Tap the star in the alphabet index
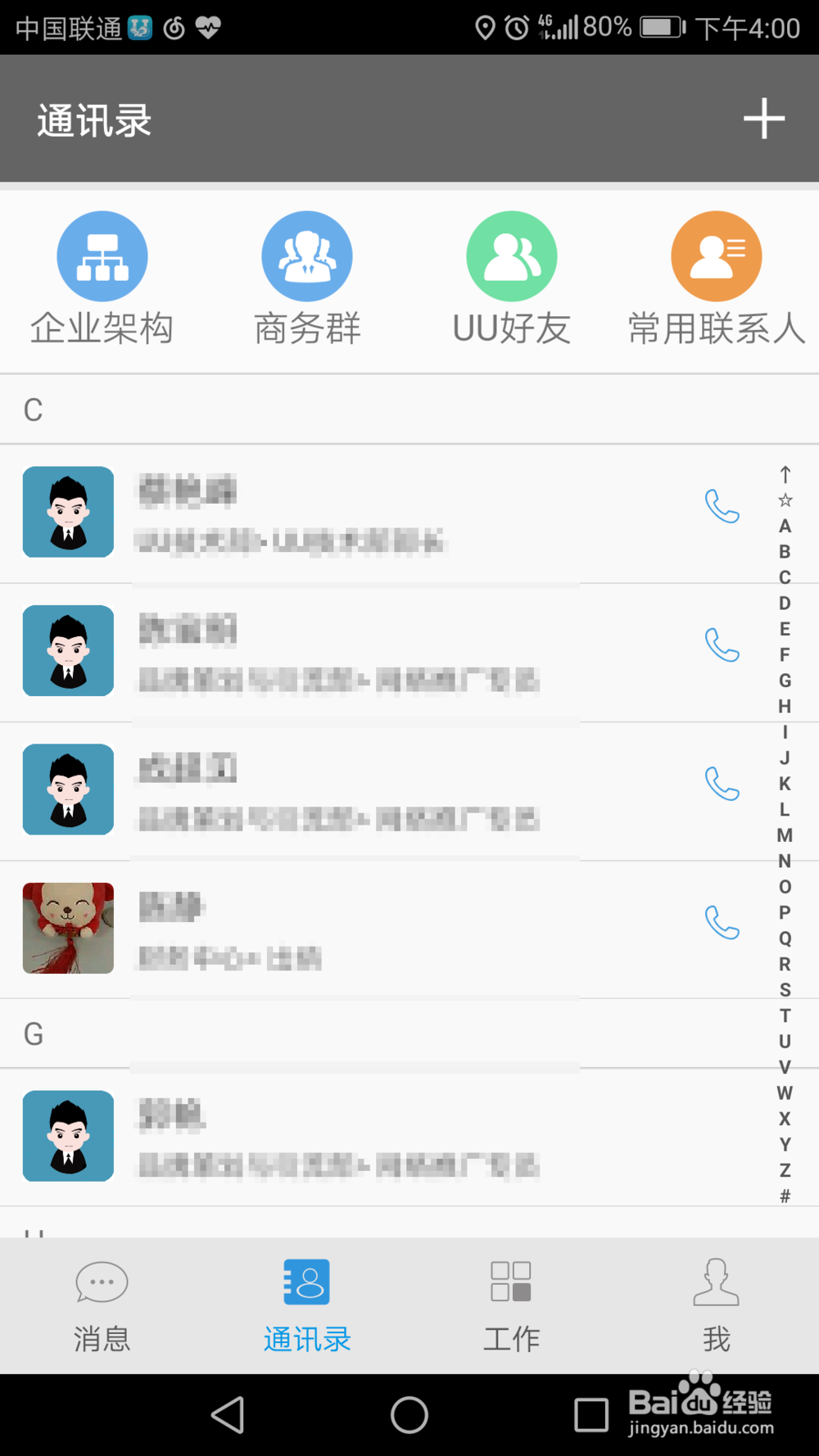 pyautogui.click(x=785, y=498)
